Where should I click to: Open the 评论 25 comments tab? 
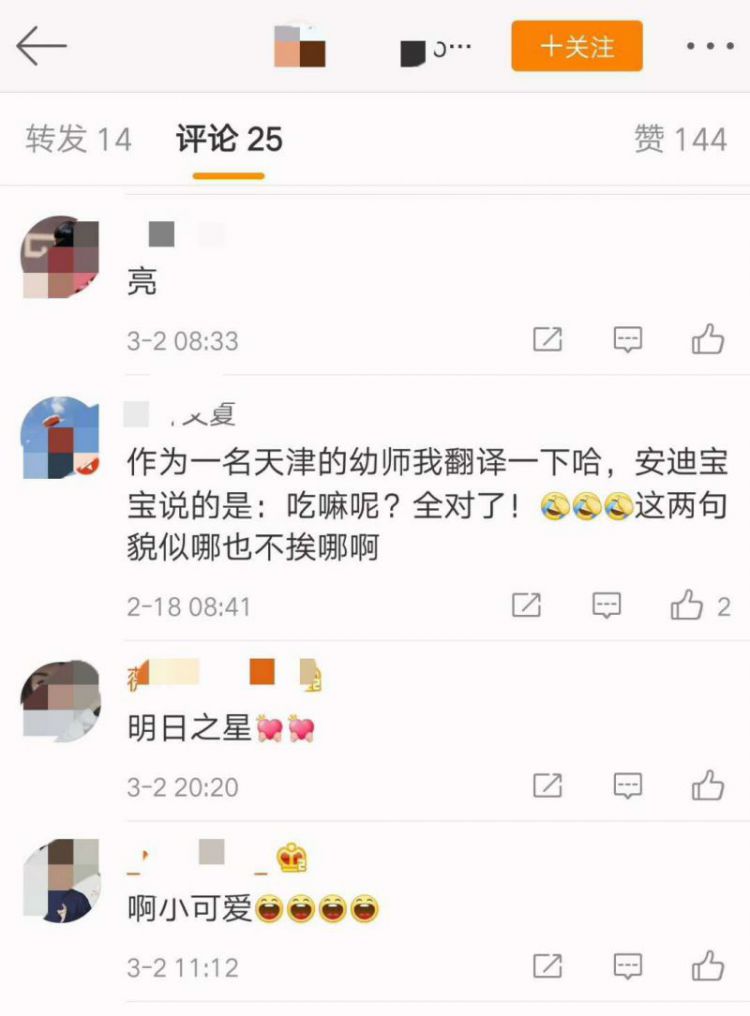coord(228,139)
